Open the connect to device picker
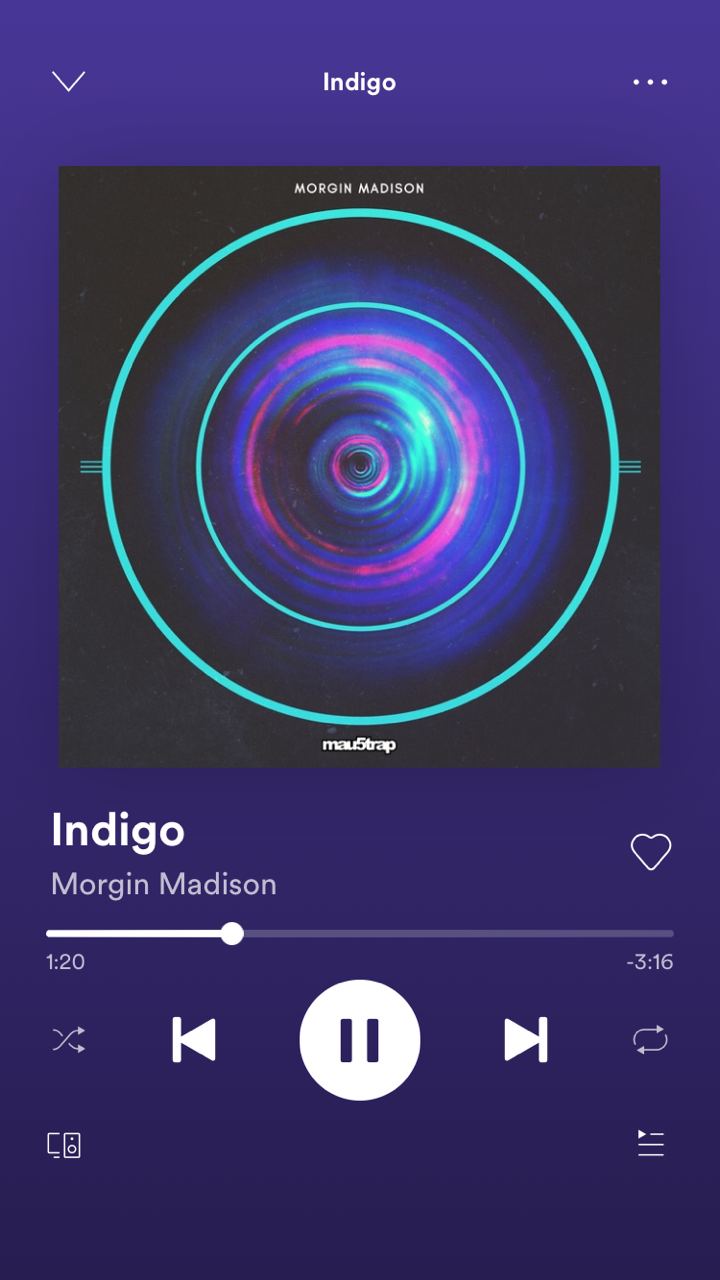The height and width of the screenshot is (1280, 720). coord(64,1145)
